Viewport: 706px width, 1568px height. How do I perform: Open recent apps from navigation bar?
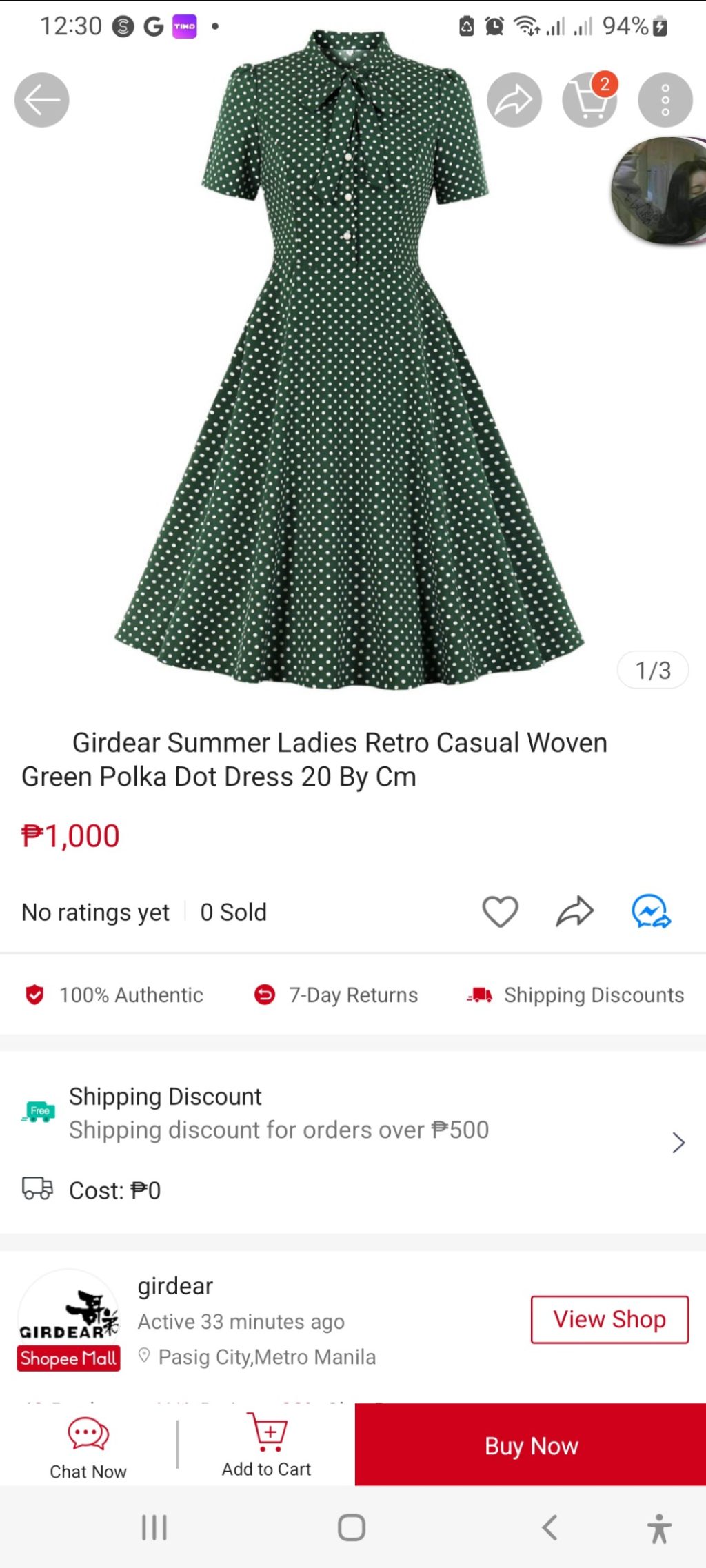coord(154,1527)
